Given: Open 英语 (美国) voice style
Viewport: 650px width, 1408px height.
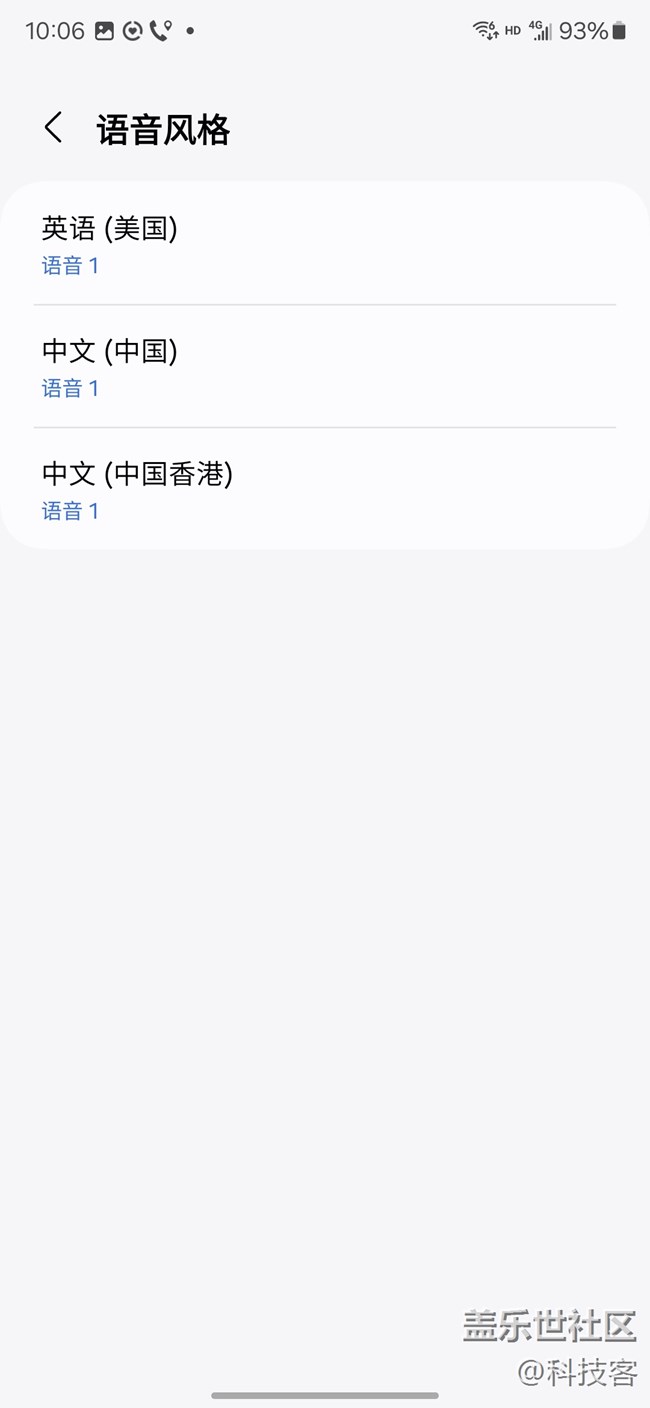Looking at the screenshot, I should (324, 244).
